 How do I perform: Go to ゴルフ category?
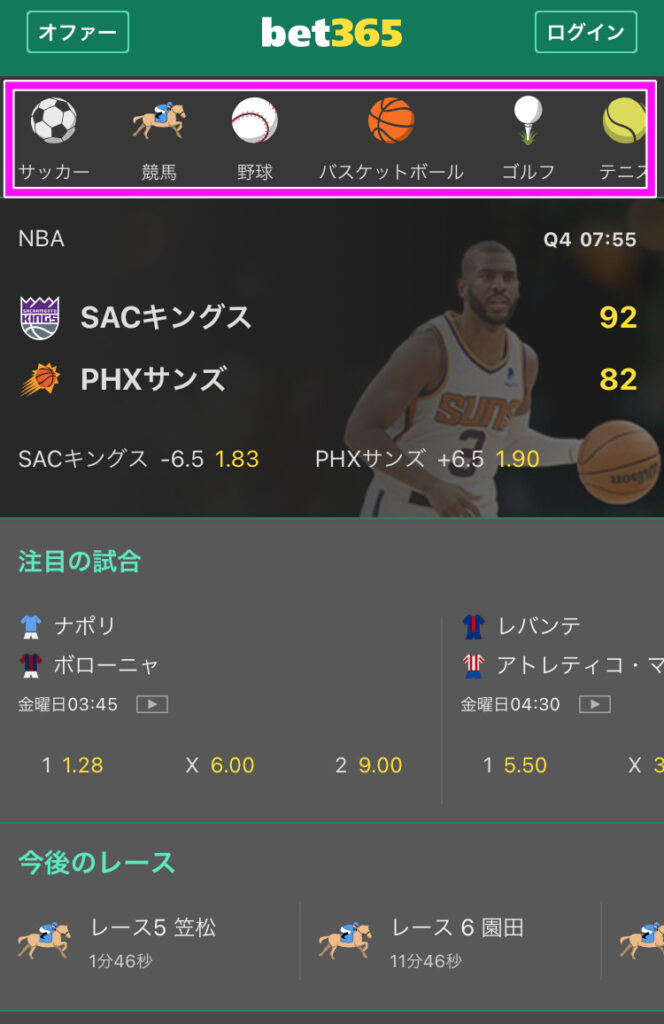click(528, 139)
